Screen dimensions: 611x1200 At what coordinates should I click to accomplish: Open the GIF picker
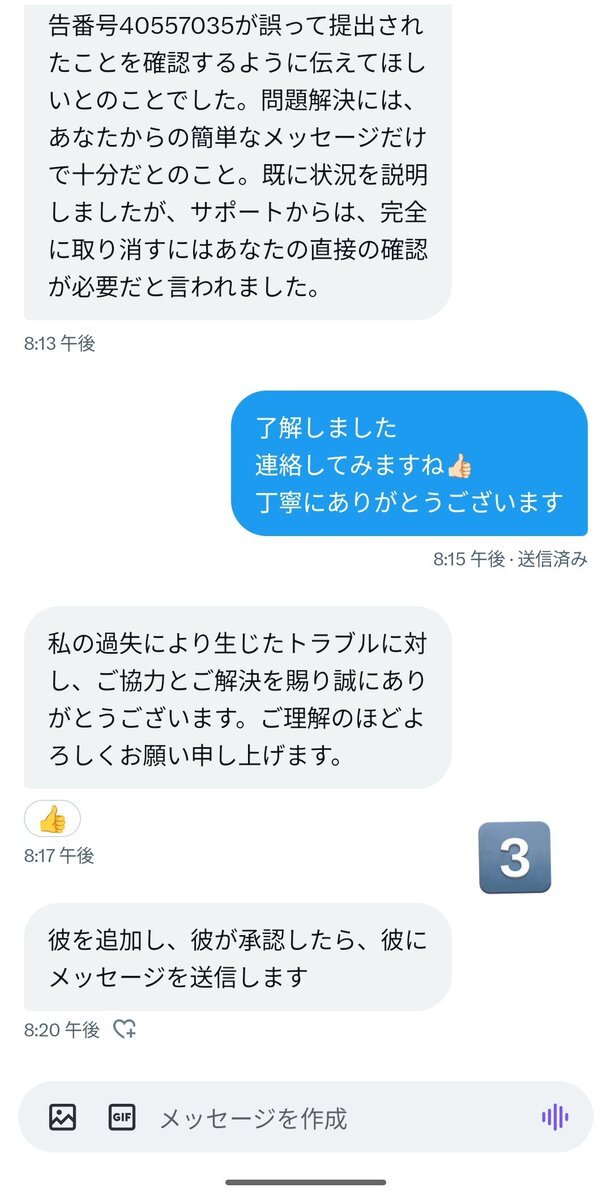pyautogui.click(x=122, y=1117)
